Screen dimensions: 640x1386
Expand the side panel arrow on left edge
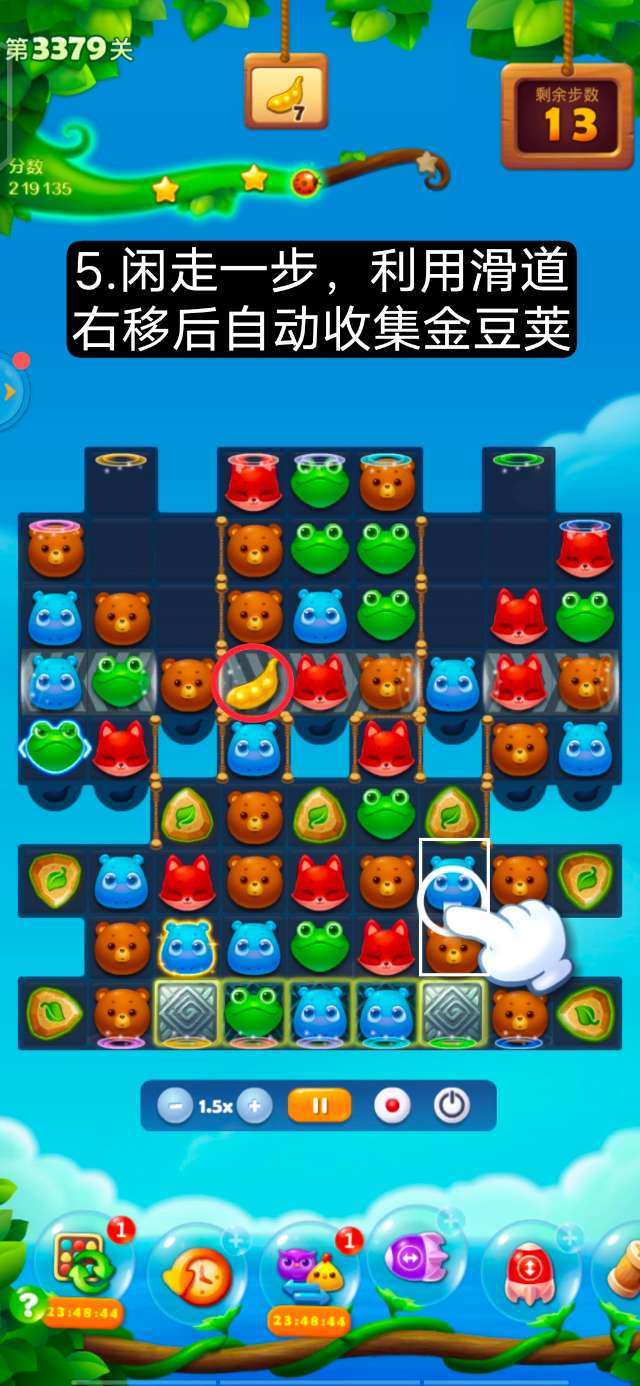click(10, 392)
